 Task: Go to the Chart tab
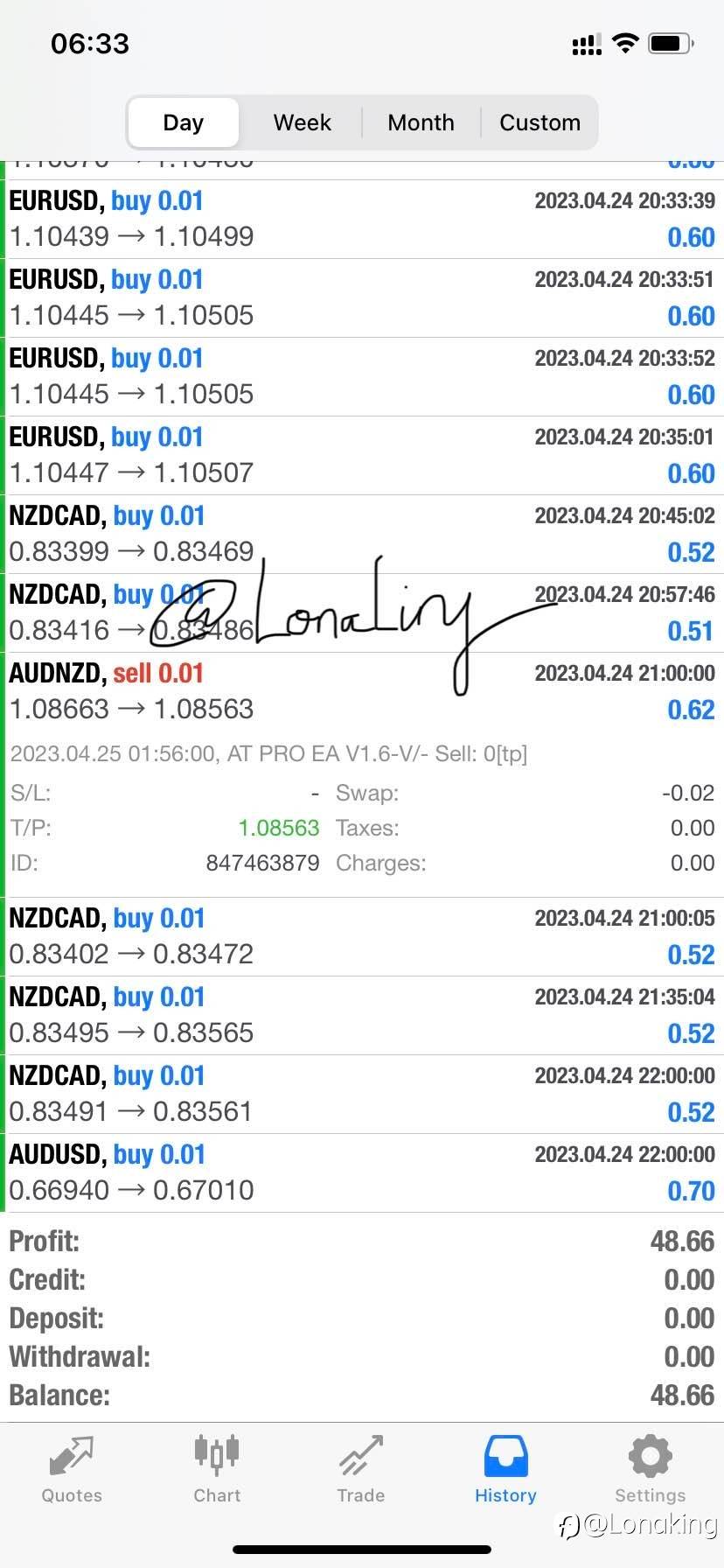click(217, 1470)
